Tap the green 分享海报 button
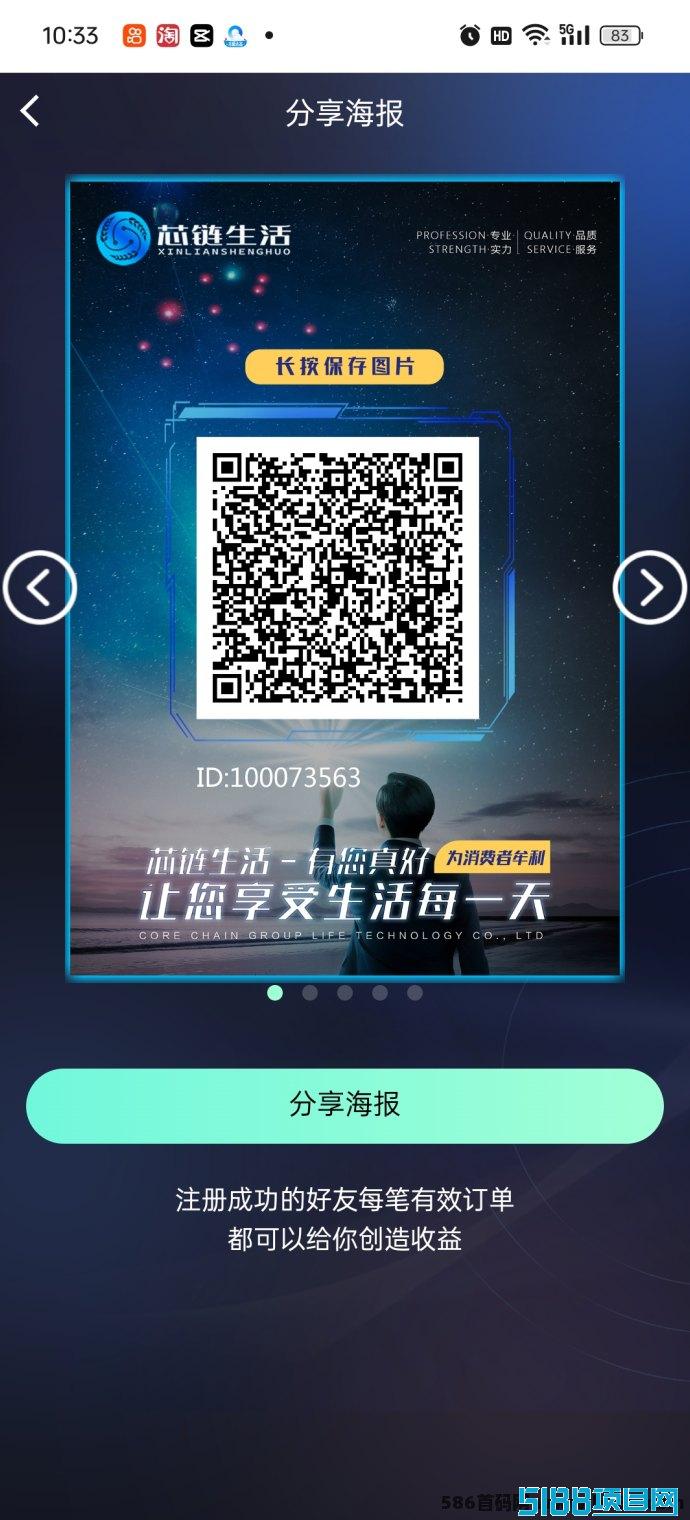Viewport: 690px width, 1520px height. (345, 1105)
